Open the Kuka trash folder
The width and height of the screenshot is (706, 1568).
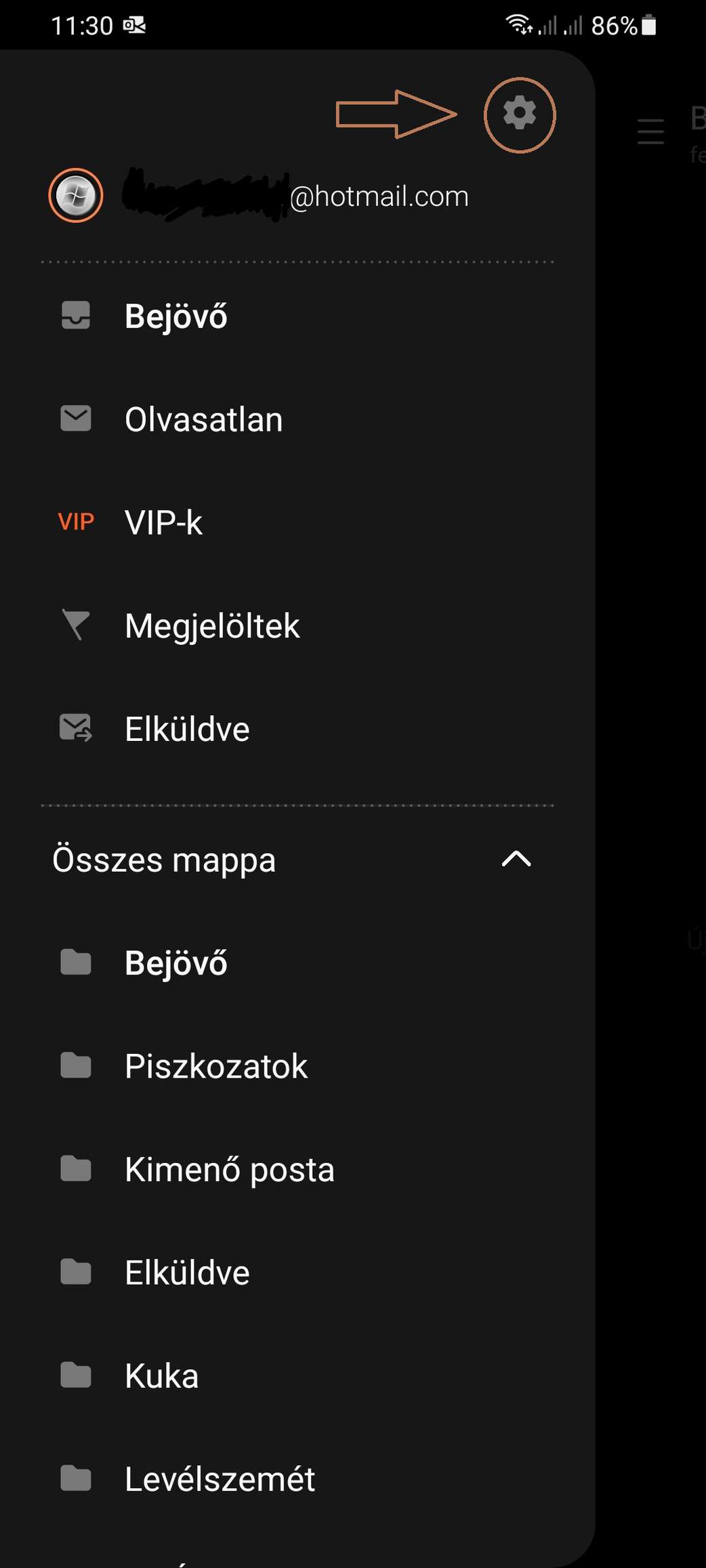pyautogui.click(x=297, y=1376)
